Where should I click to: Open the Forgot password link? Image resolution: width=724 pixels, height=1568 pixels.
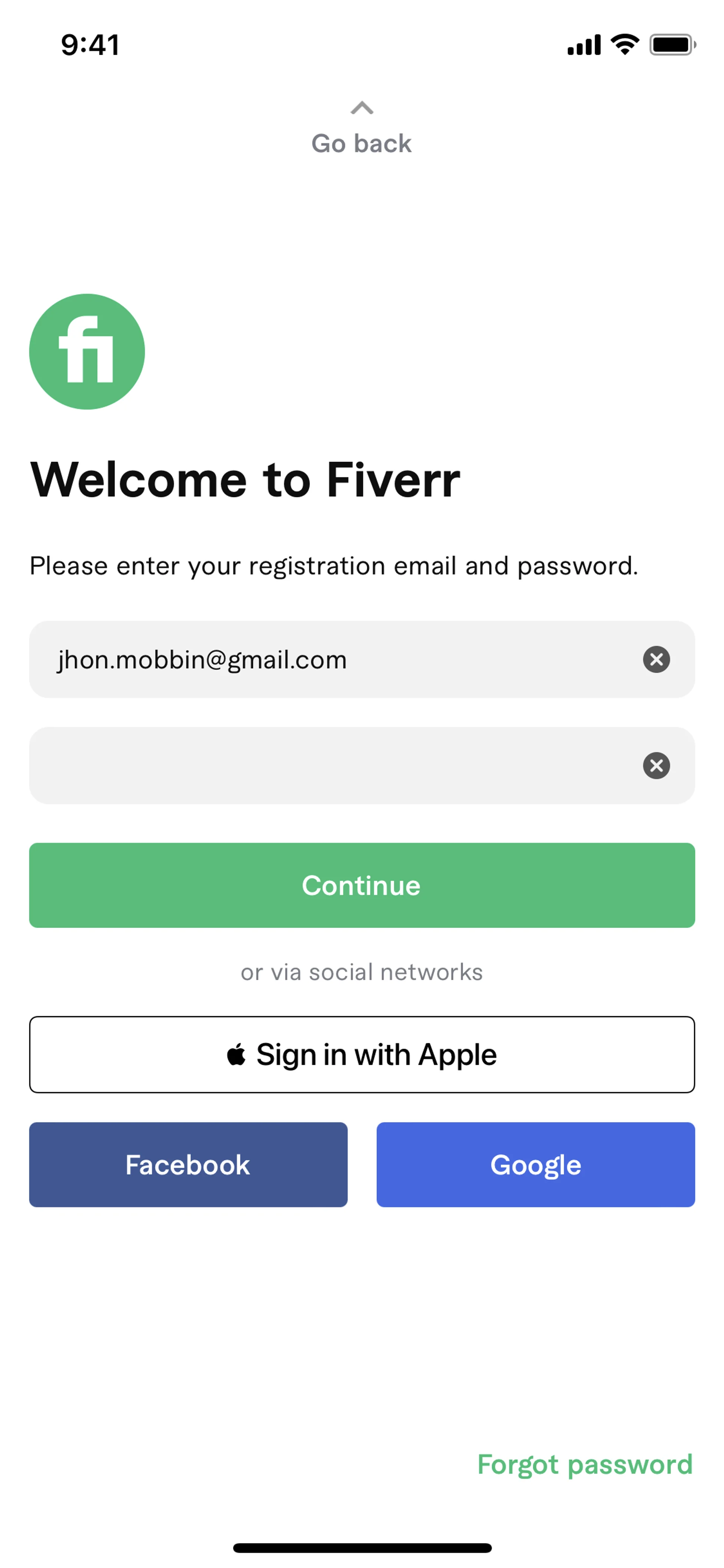pos(584,1464)
